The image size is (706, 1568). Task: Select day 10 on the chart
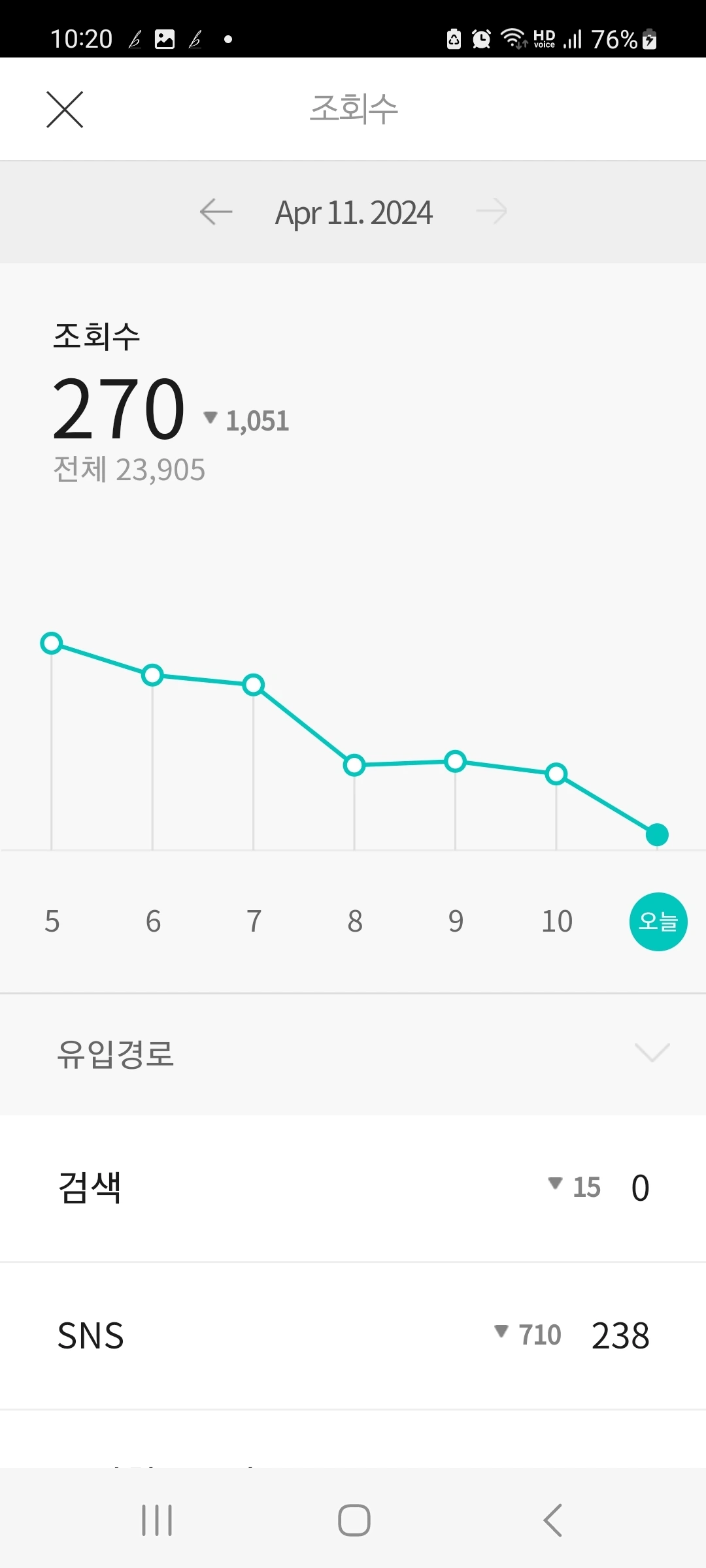click(x=557, y=921)
